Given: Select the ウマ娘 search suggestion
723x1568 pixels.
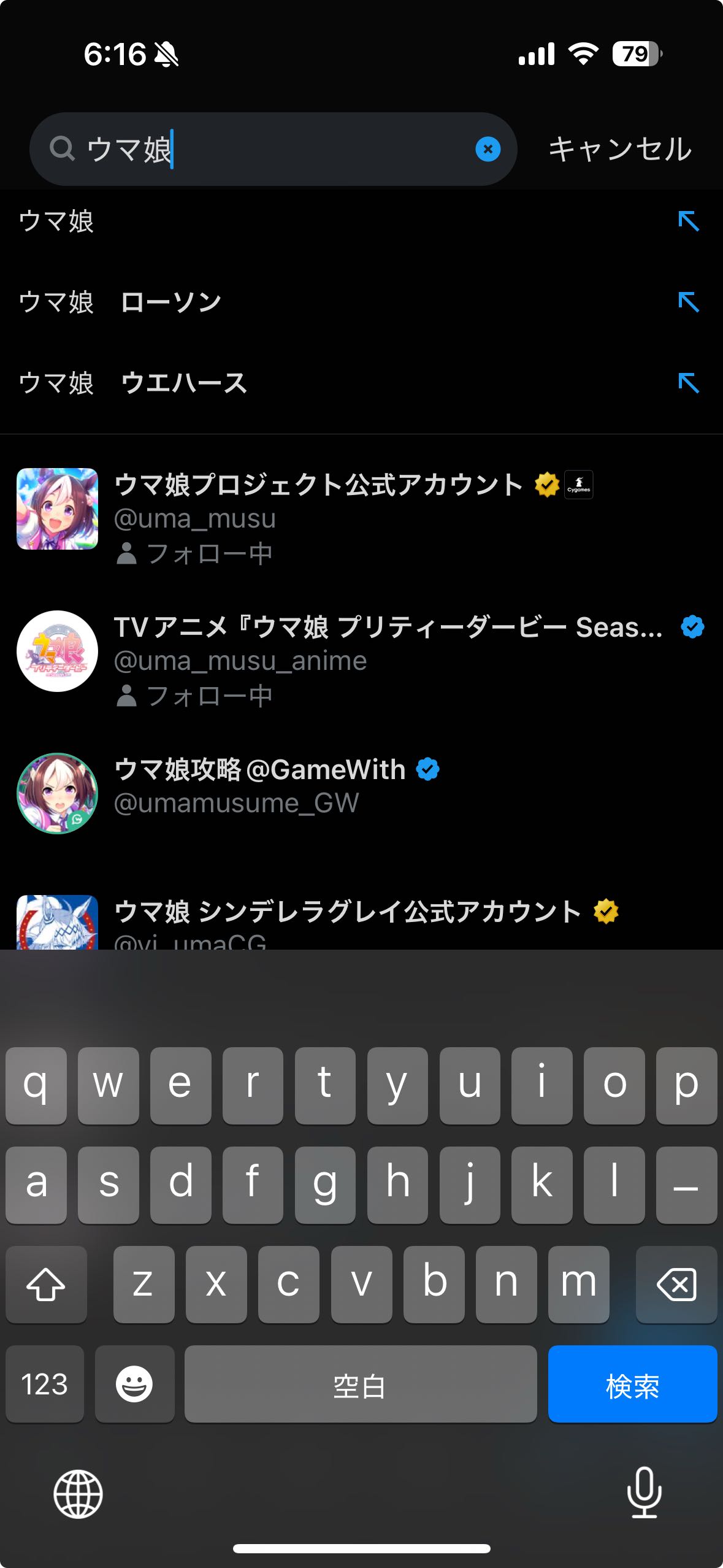Looking at the screenshot, I should 56,221.
